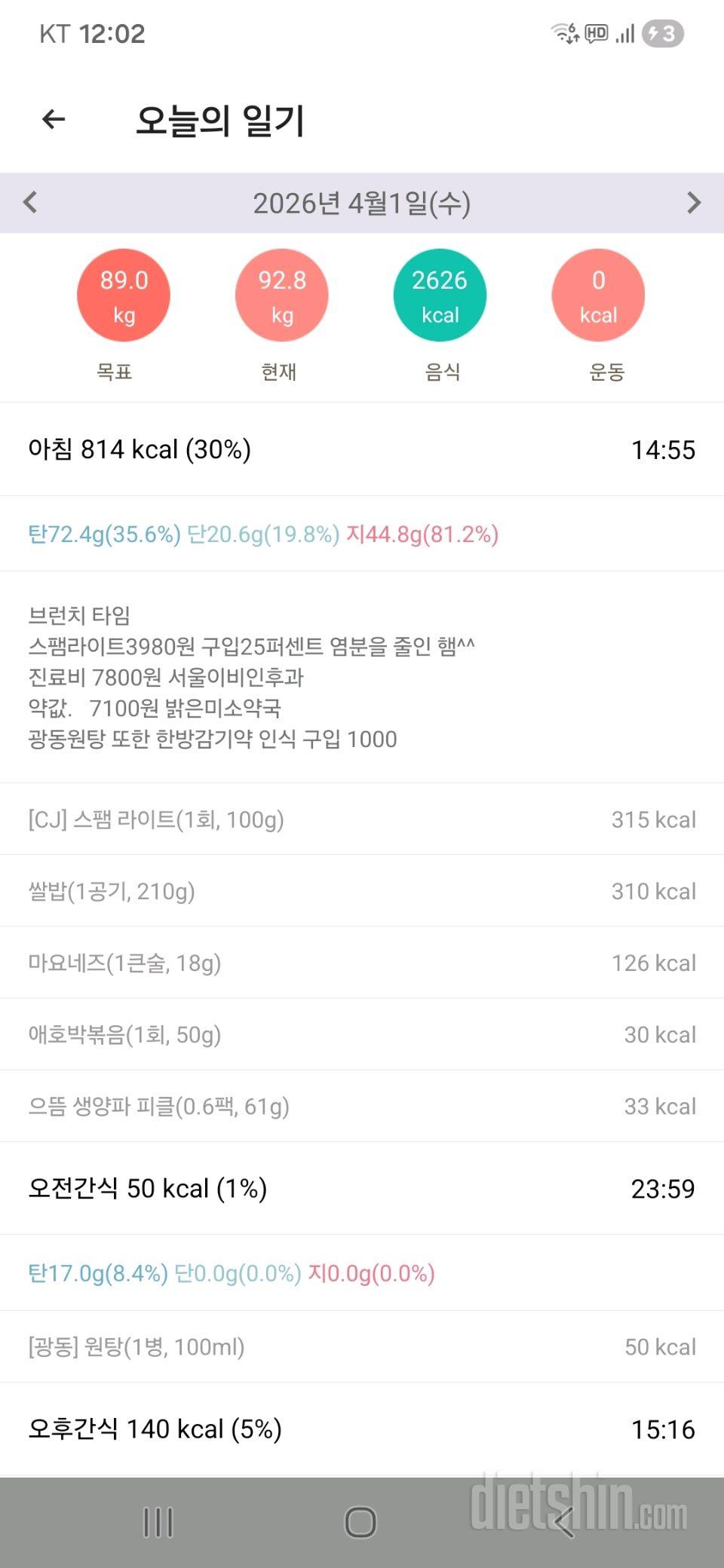Image resolution: width=724 pixels, height=1568 pixels.
Task: Open the 애호박볶음 food entry
Action: pos(362,1034)
